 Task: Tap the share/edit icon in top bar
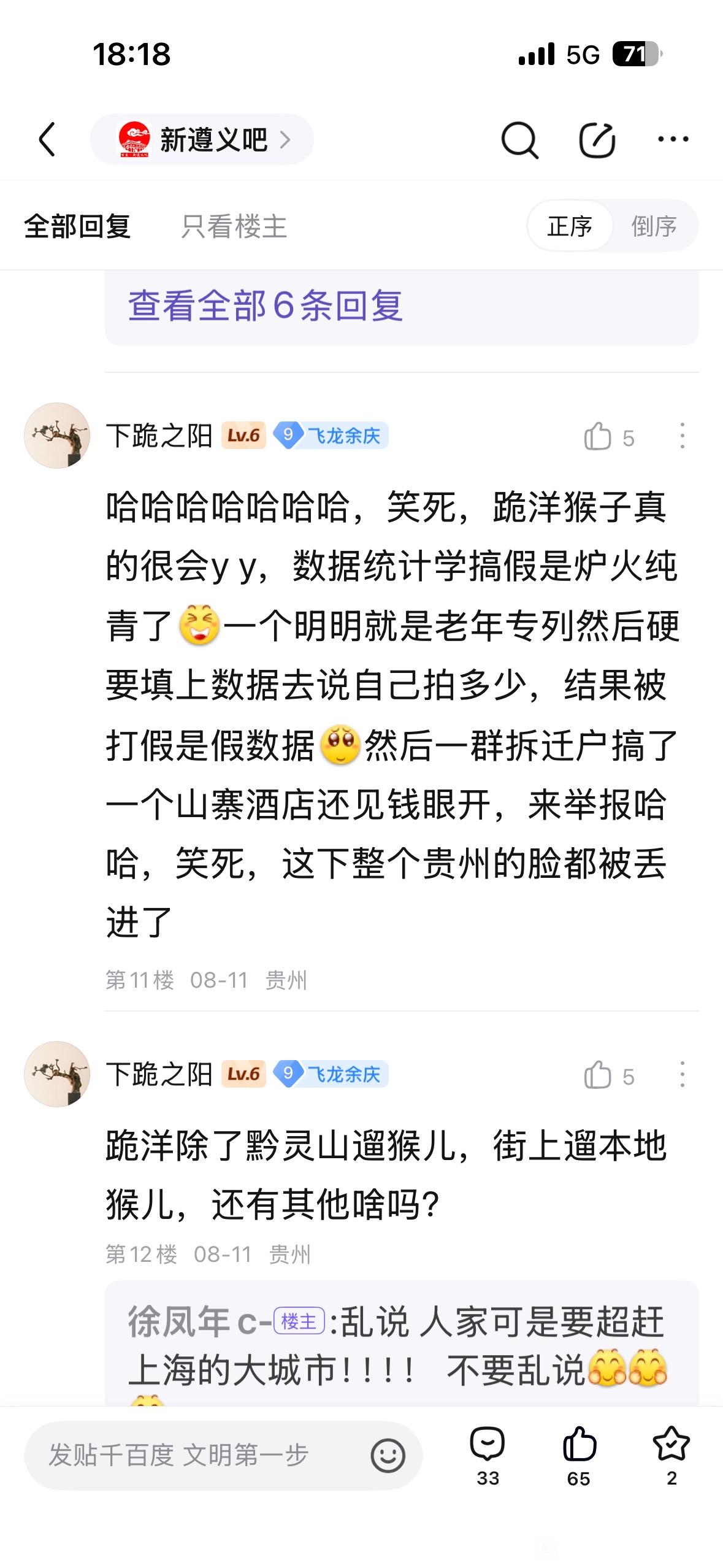point(597,140)
